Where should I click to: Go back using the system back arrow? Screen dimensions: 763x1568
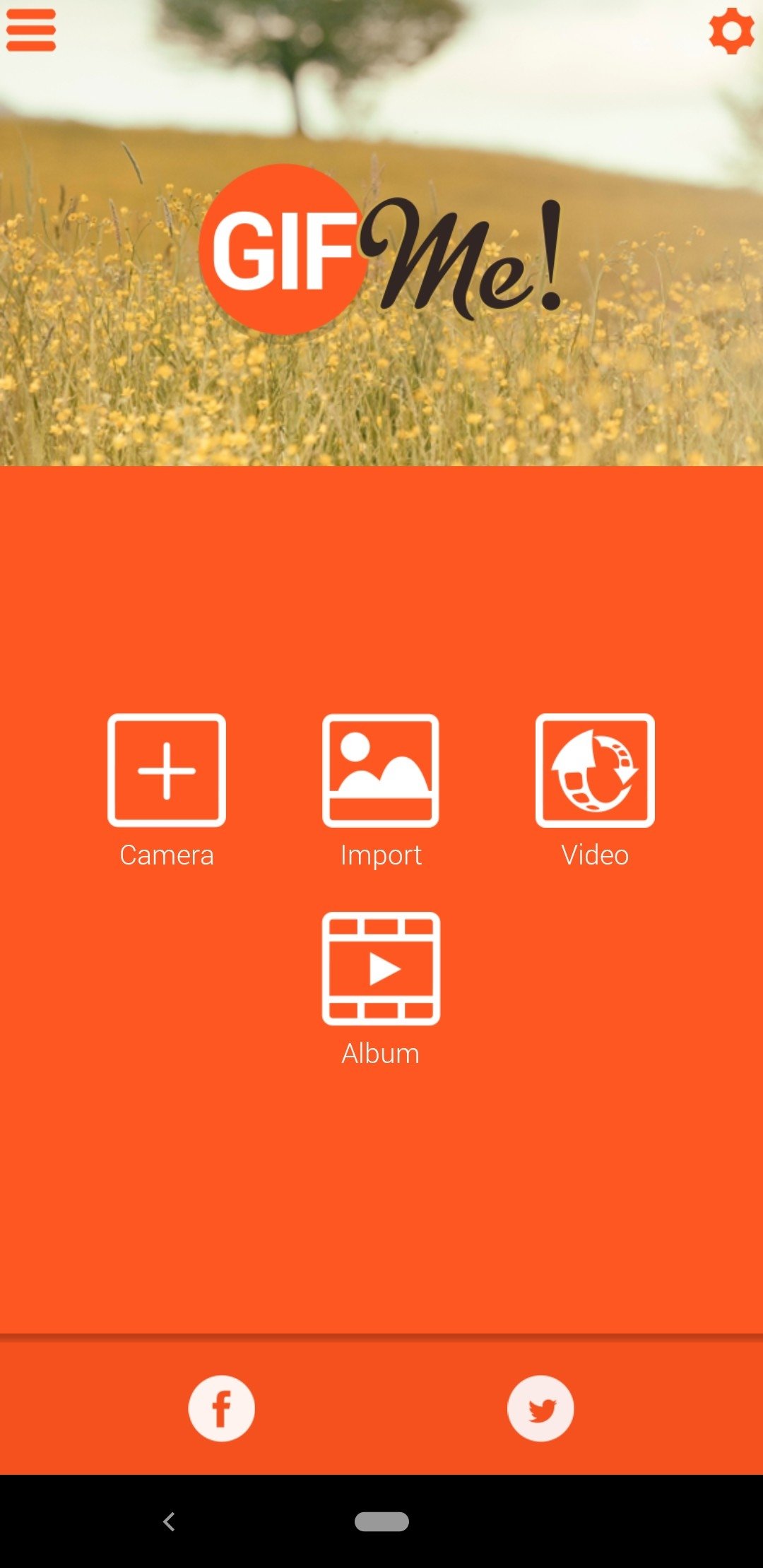169,1521
